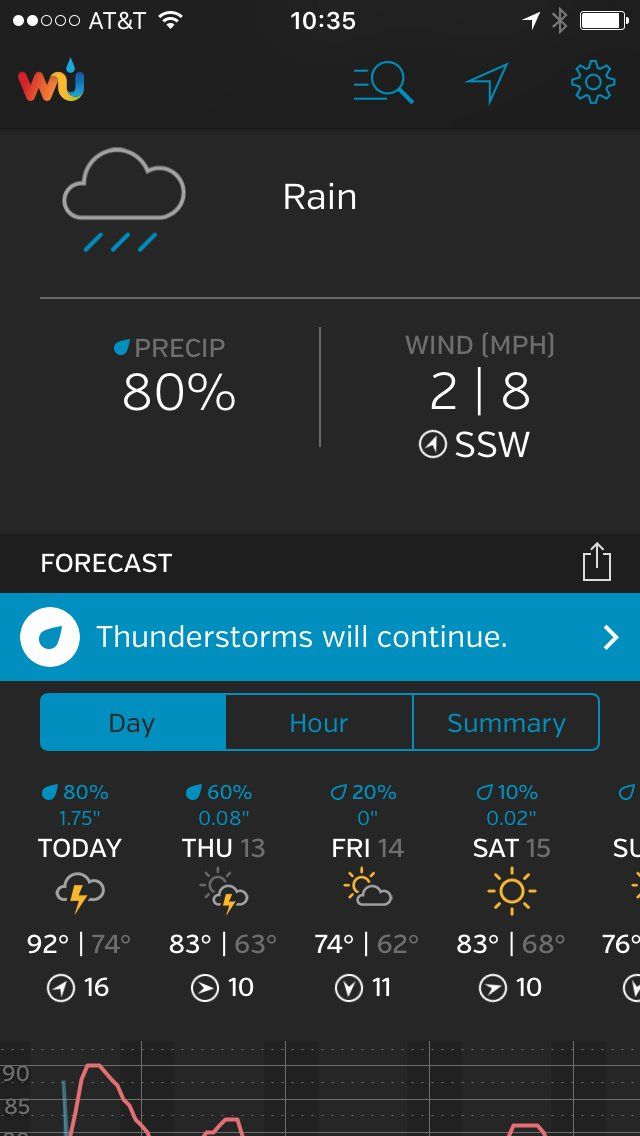
Task: Switch to the Summary tab
Action: tap(506, 722)
